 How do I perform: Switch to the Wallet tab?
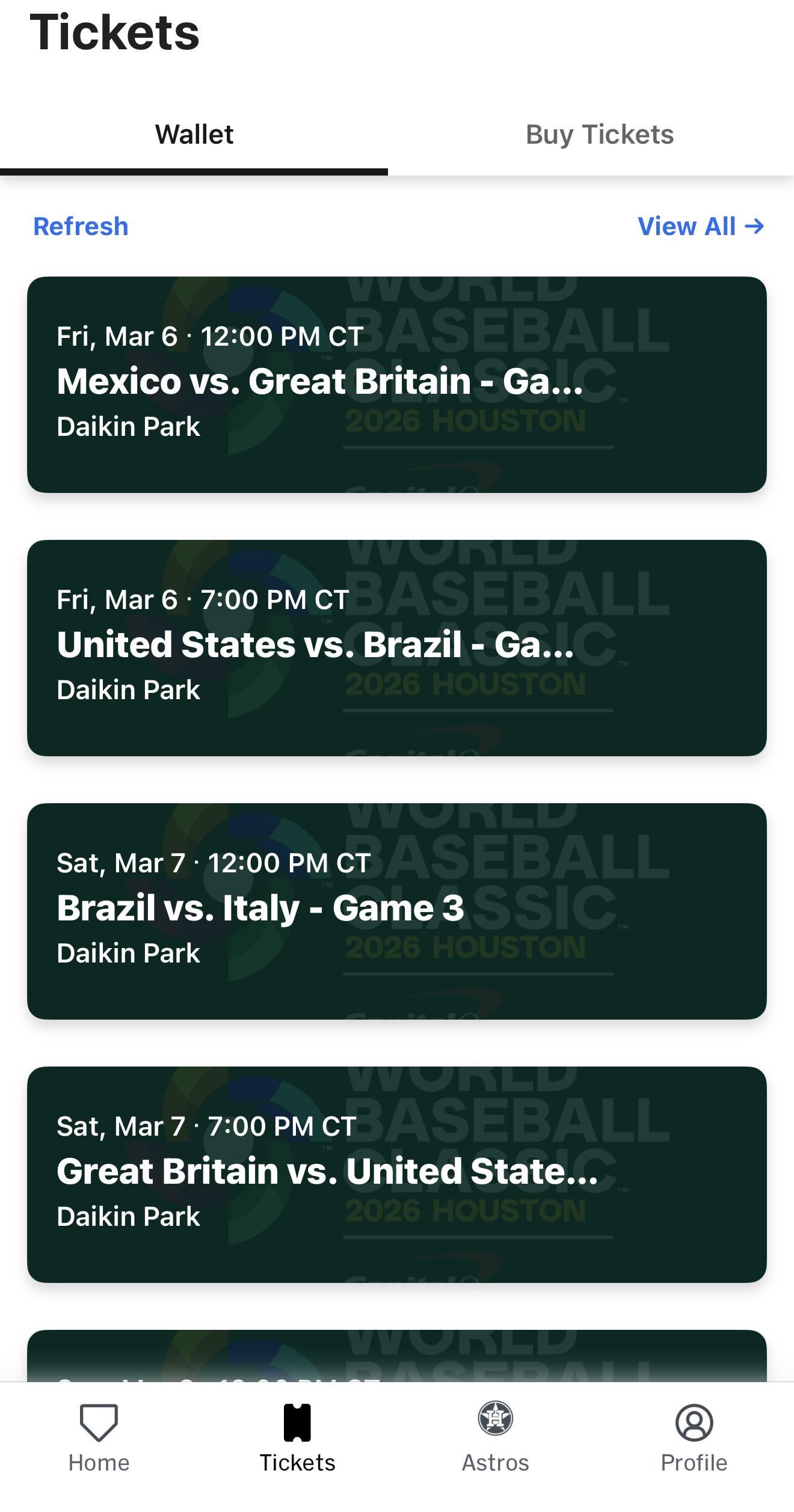point(194,135)
